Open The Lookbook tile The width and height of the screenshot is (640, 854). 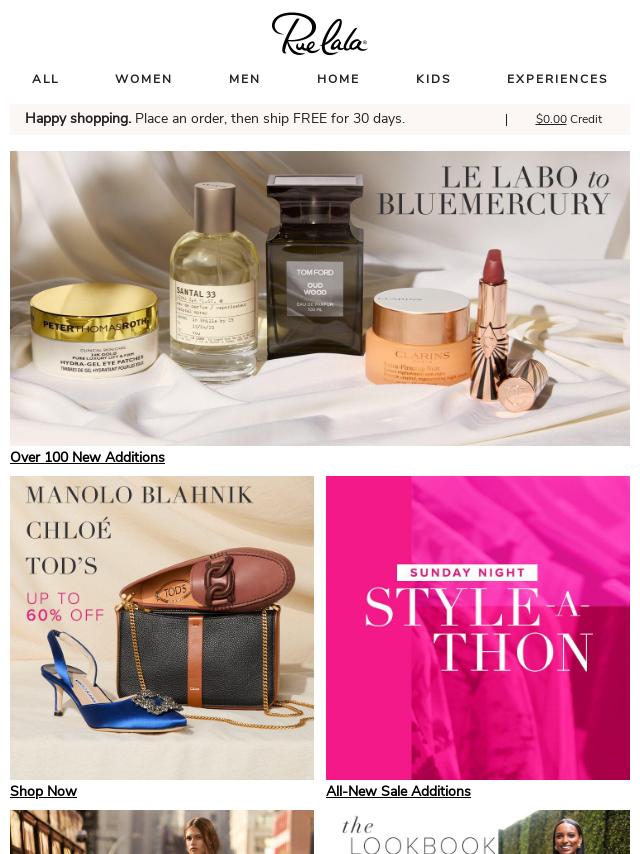pos(478,833)
